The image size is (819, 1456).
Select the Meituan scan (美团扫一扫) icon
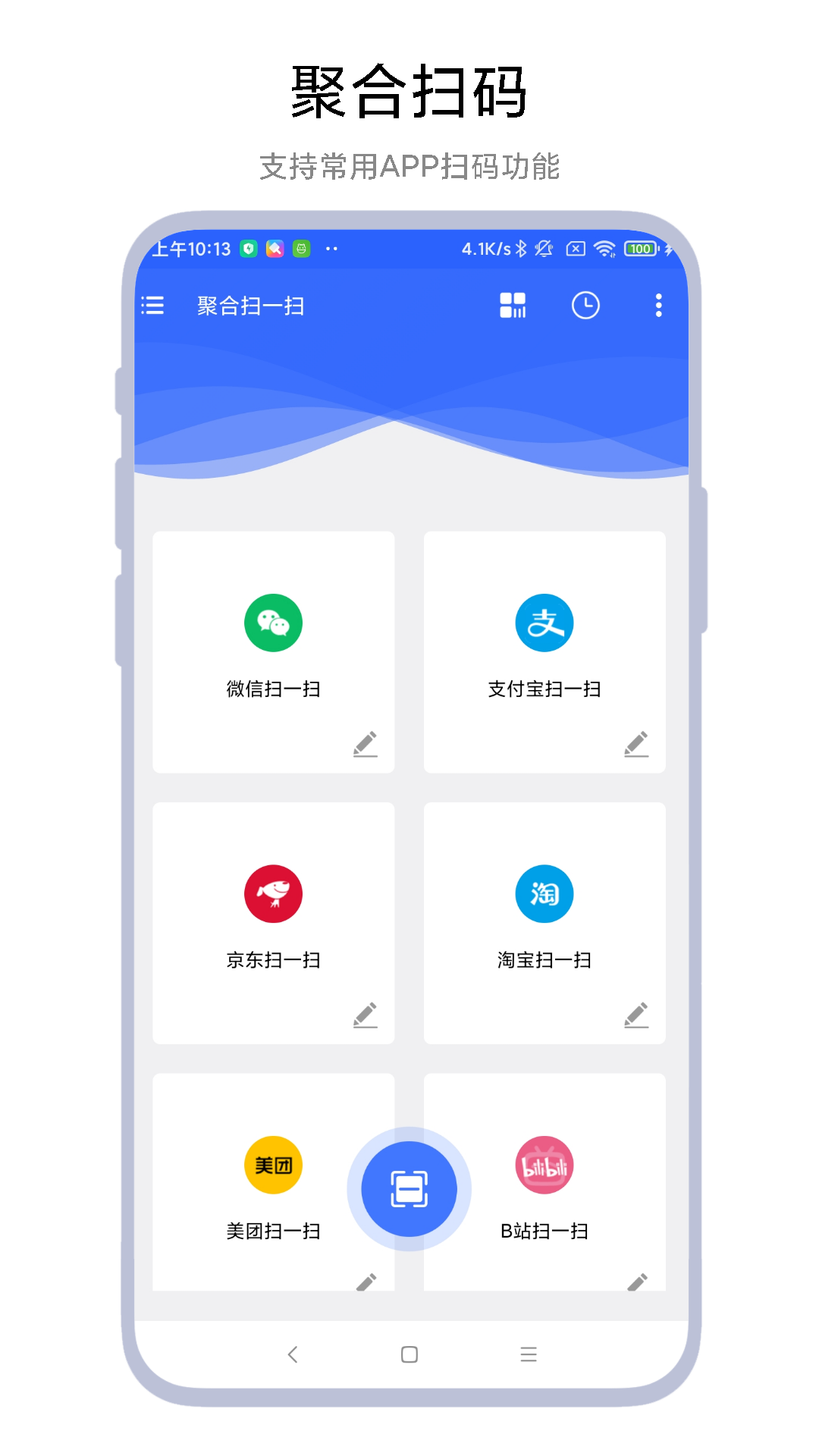pyautogui.click(x=274, y=1166)
